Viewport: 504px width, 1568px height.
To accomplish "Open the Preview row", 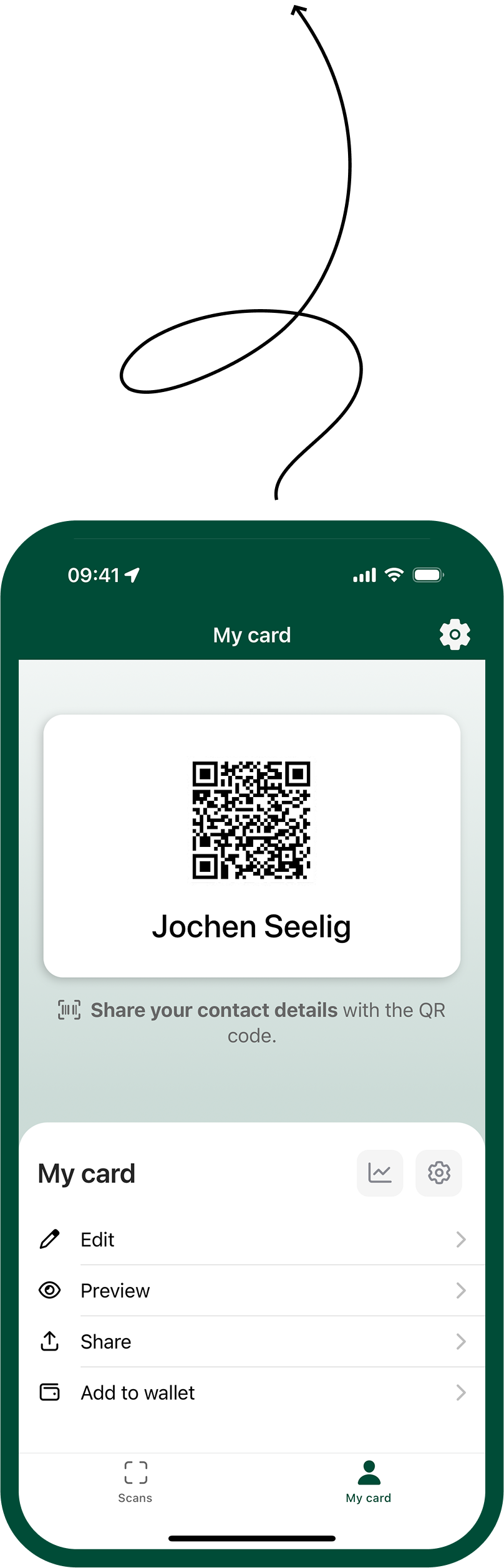I will (x=252, y=1291).
